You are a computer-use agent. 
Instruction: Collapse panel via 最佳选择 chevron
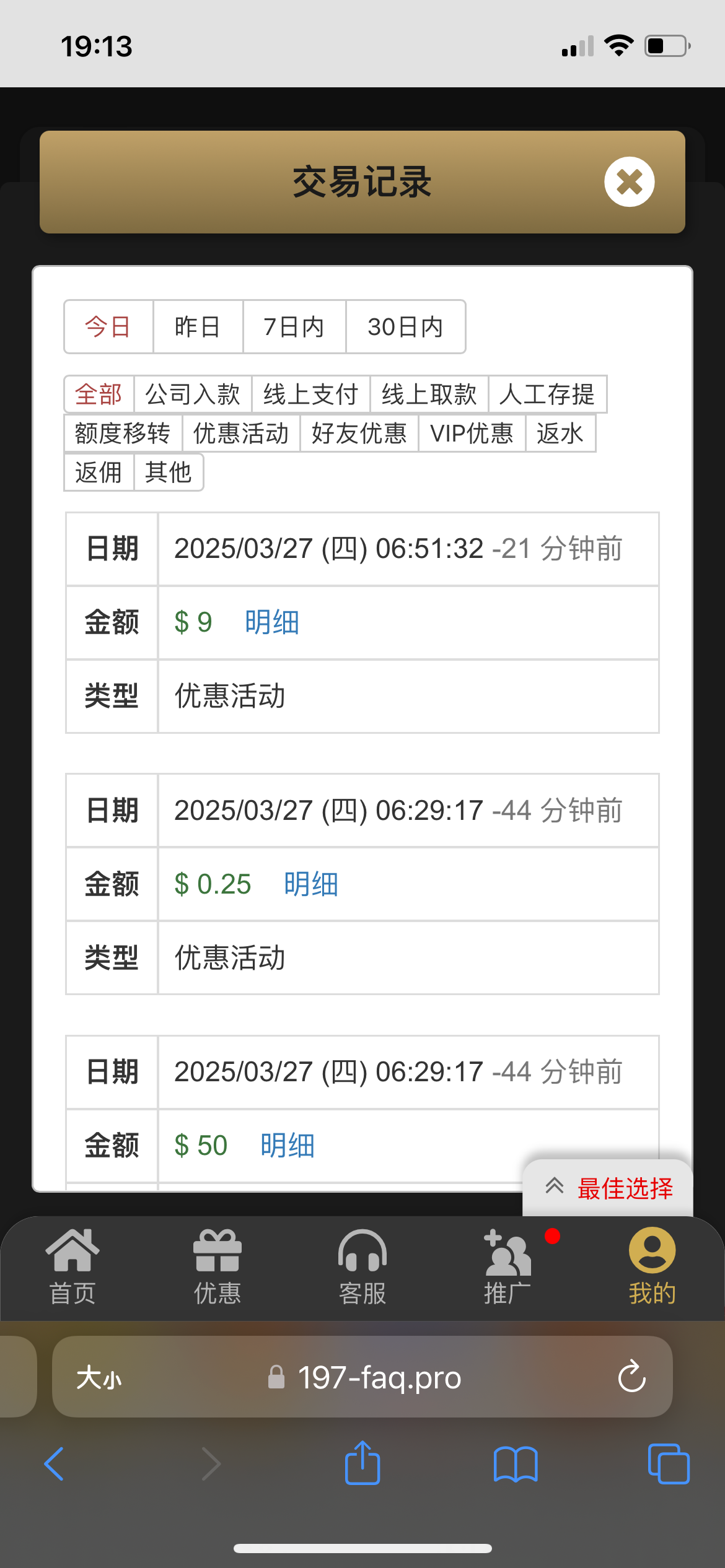(555, 1185)
